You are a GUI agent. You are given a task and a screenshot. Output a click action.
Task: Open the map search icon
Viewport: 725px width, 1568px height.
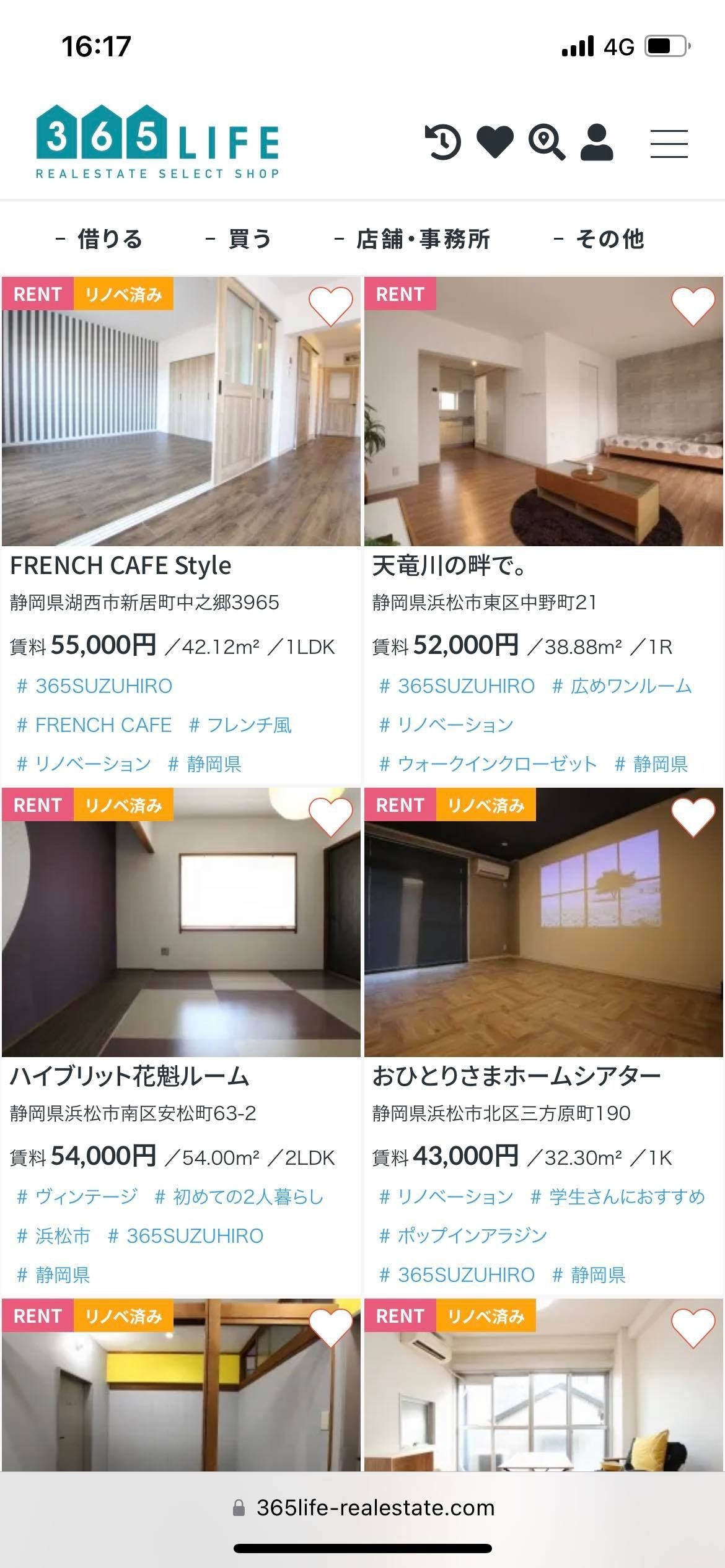coord(546,142)
